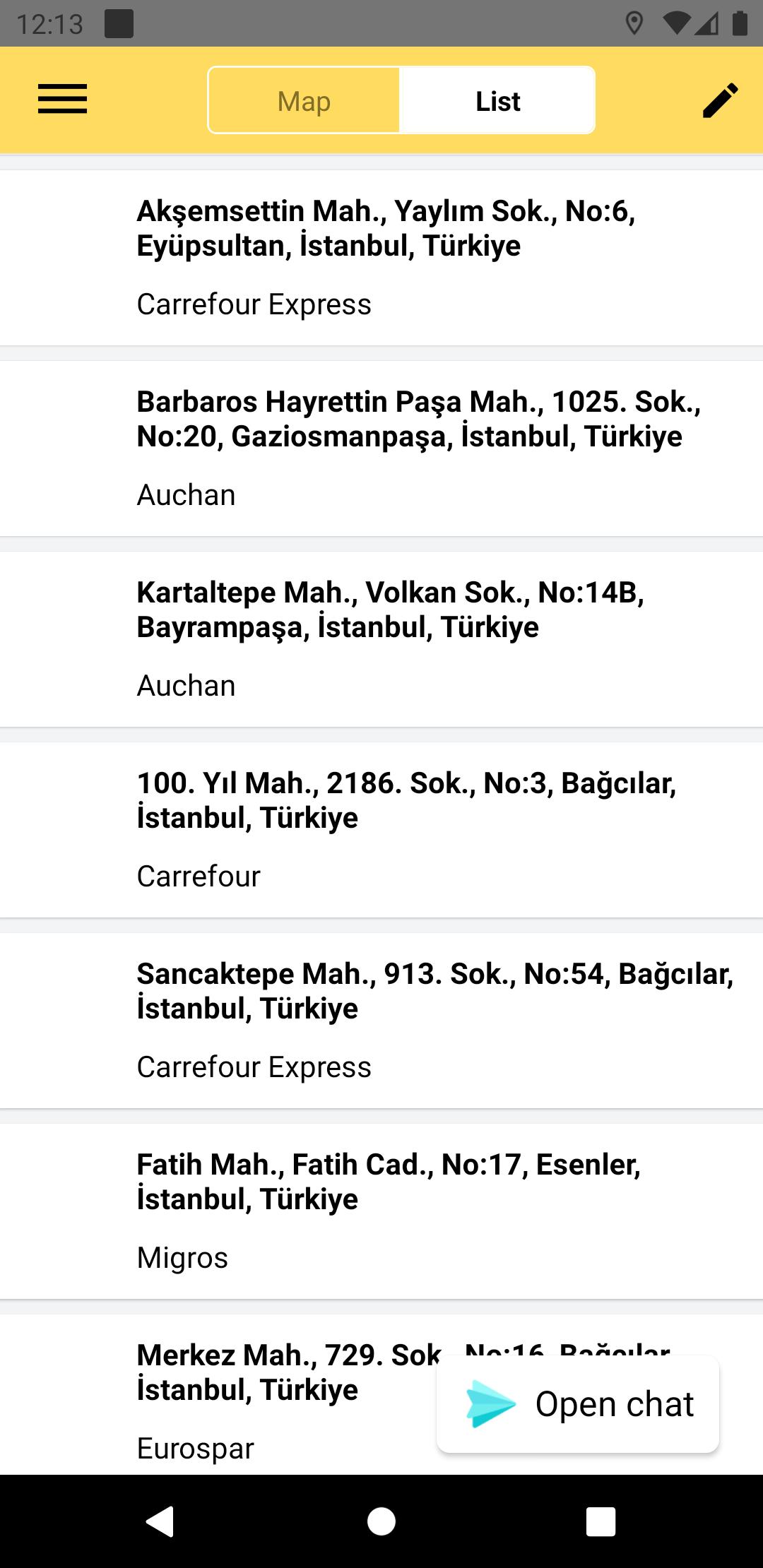The image size is (763, 1568).
Task: Open Sancaktepe Mah. Carrefour Express location
Action: (381, 1021)
